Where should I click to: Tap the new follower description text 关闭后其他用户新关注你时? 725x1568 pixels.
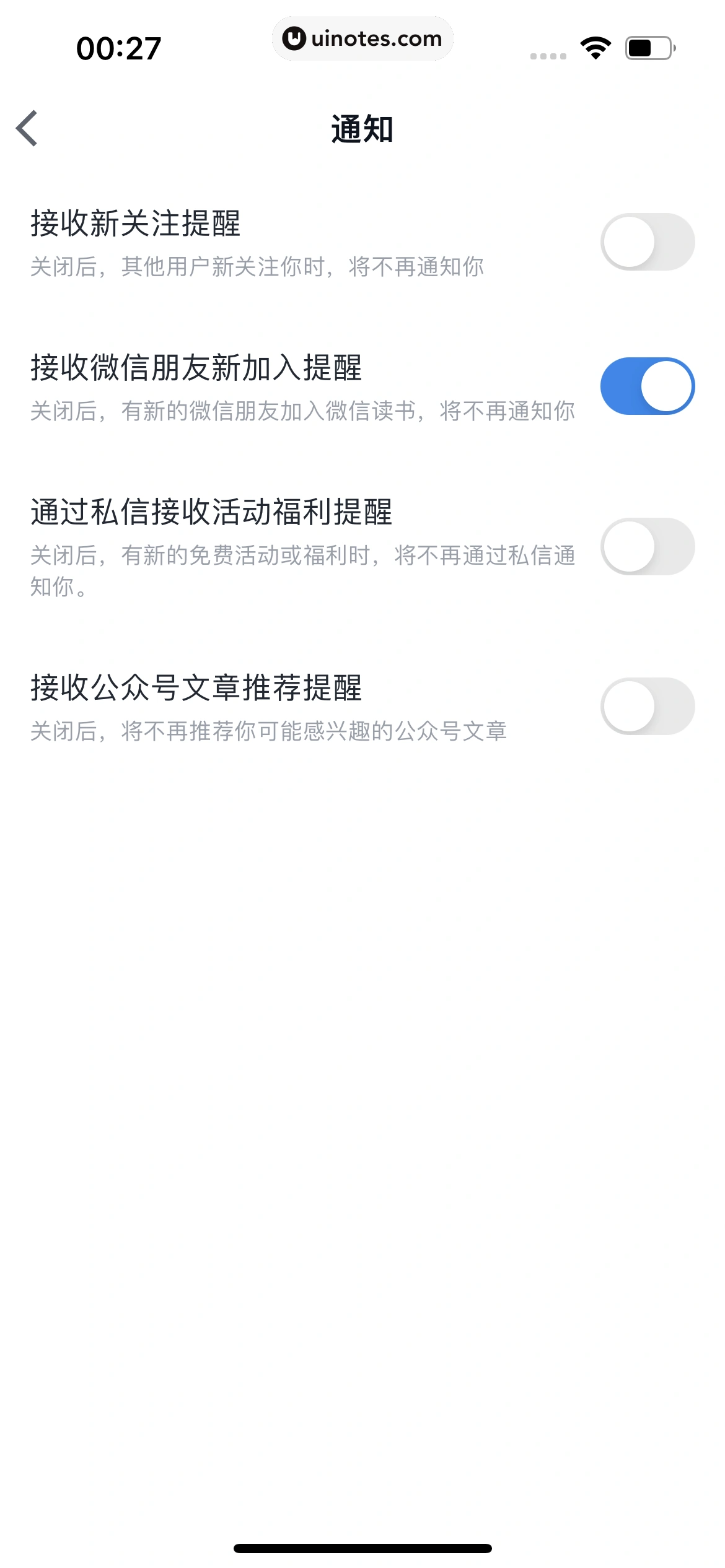click(258, 268)
